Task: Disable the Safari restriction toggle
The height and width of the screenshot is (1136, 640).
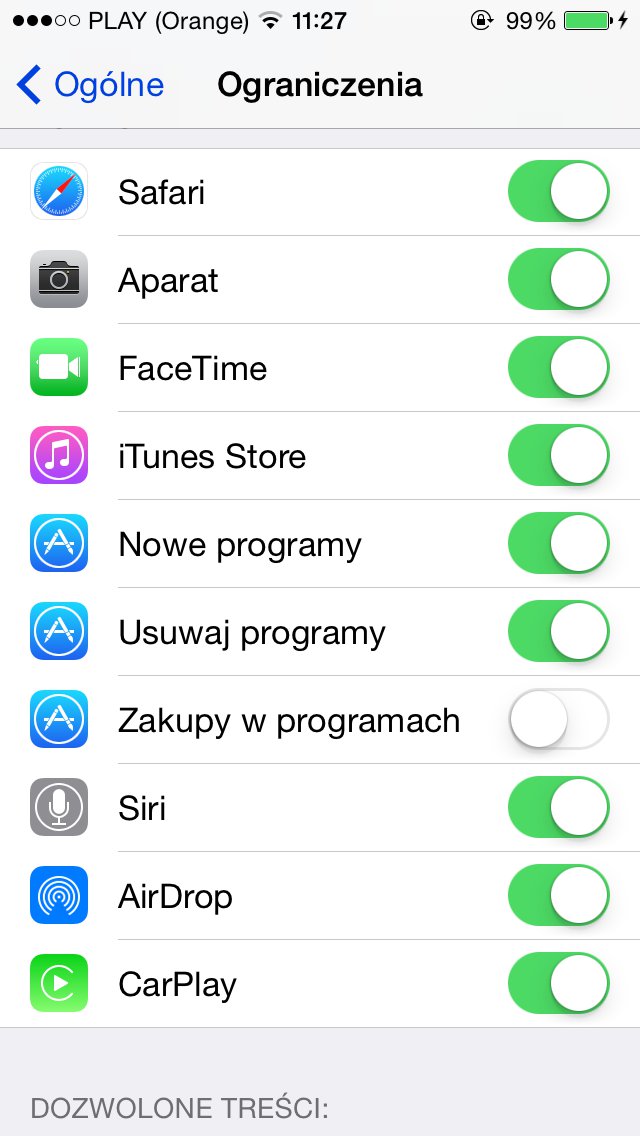Action: 558,192
